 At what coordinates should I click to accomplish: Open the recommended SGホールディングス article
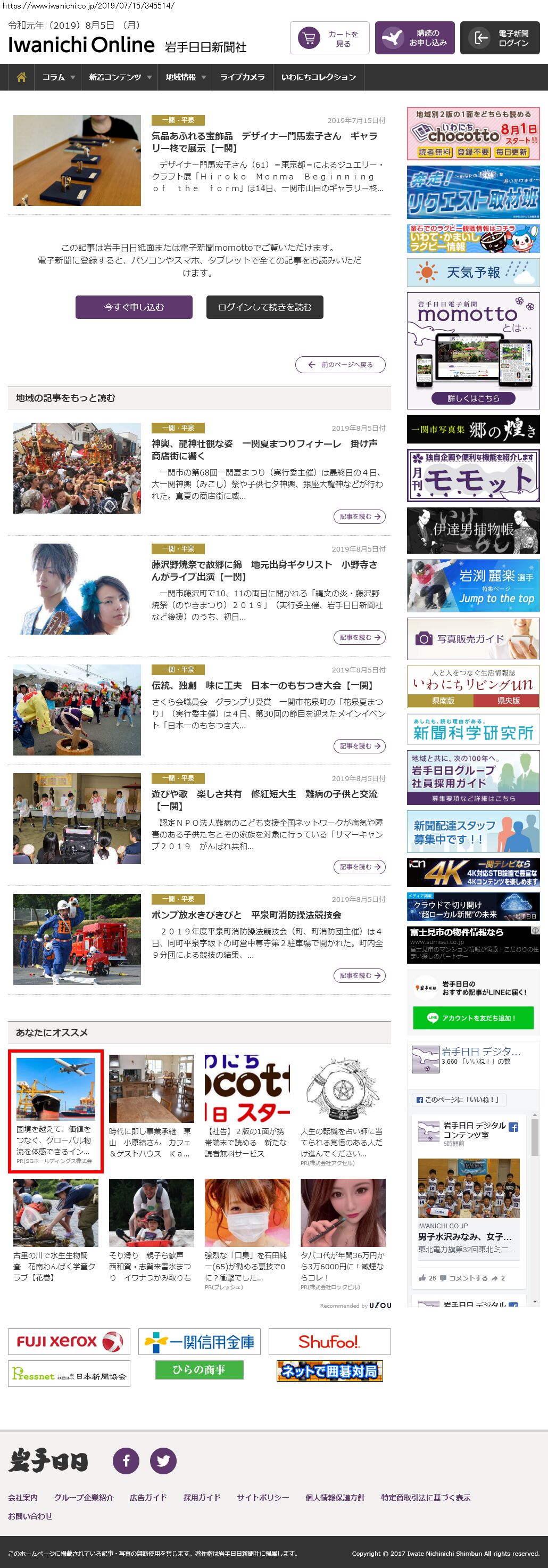(x=55, y=1112)
